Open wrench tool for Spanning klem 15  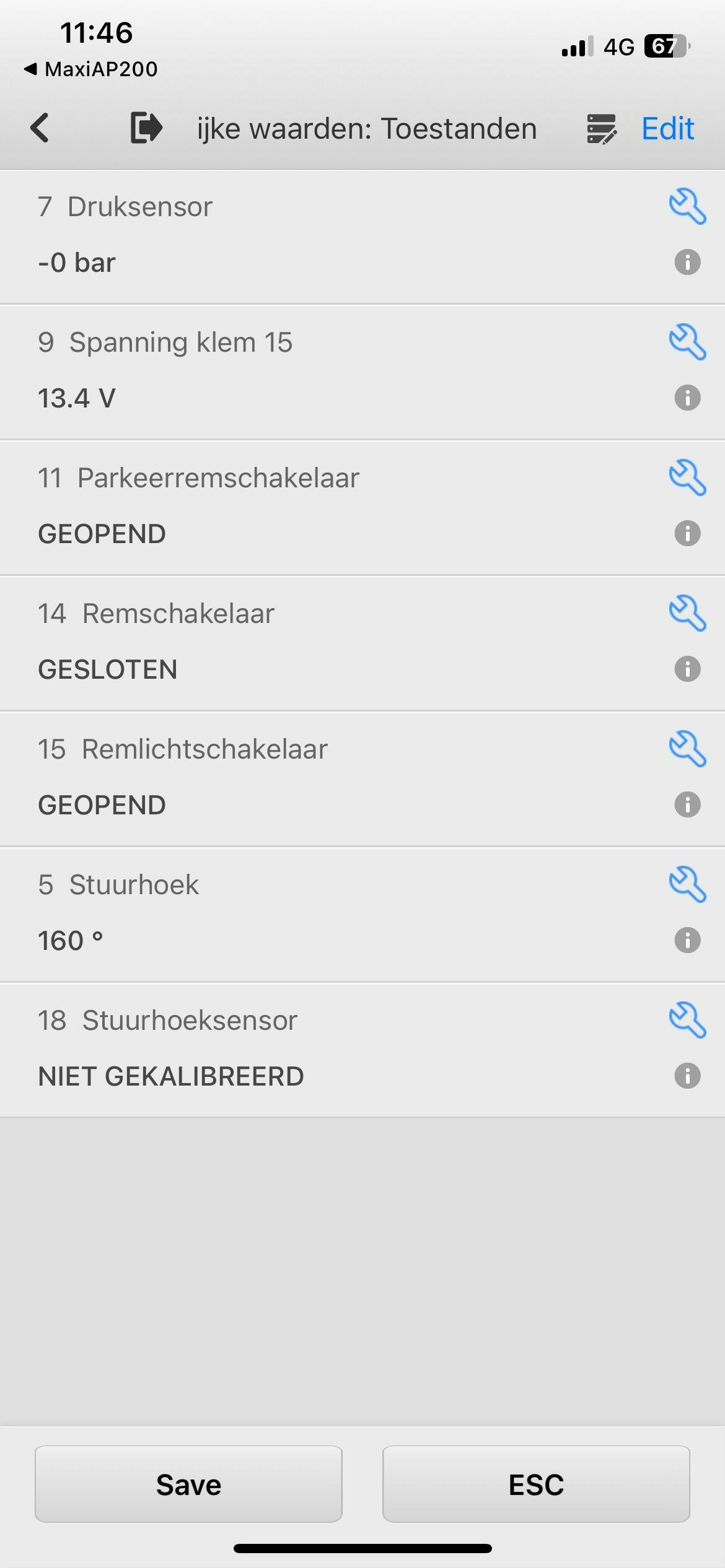coord(687,342)
